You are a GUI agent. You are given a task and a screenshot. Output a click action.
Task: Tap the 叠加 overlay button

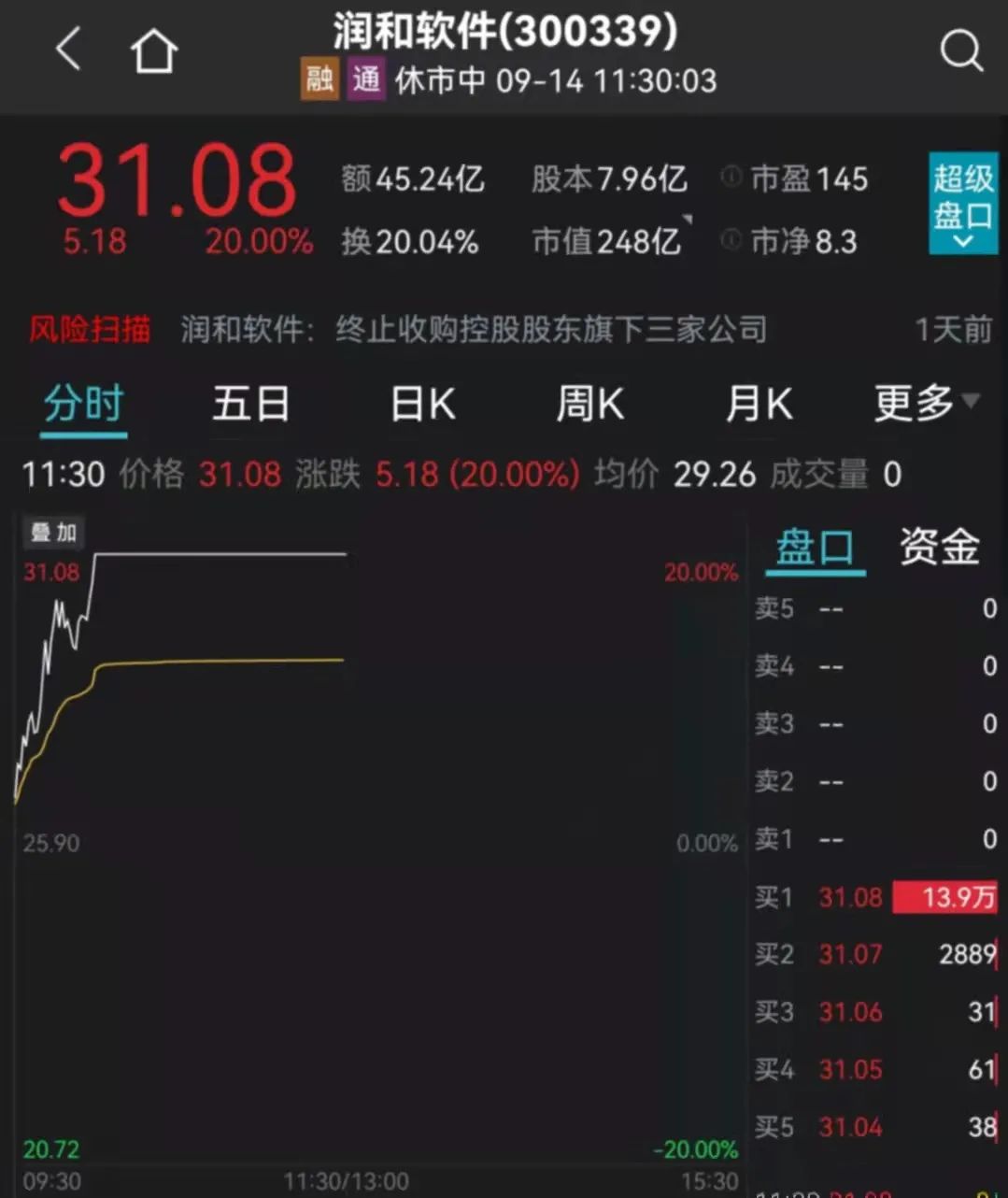[x=53, y=533]
